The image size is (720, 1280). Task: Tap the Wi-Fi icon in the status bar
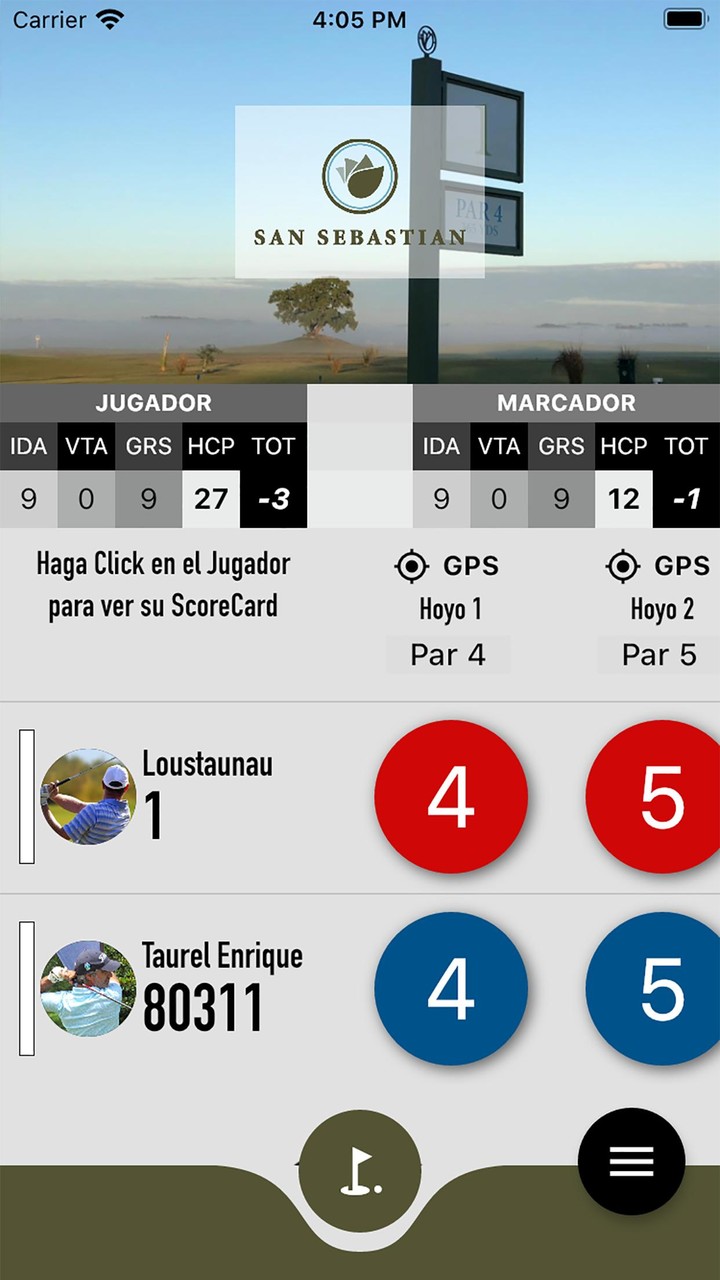click(x=110, y=18)
